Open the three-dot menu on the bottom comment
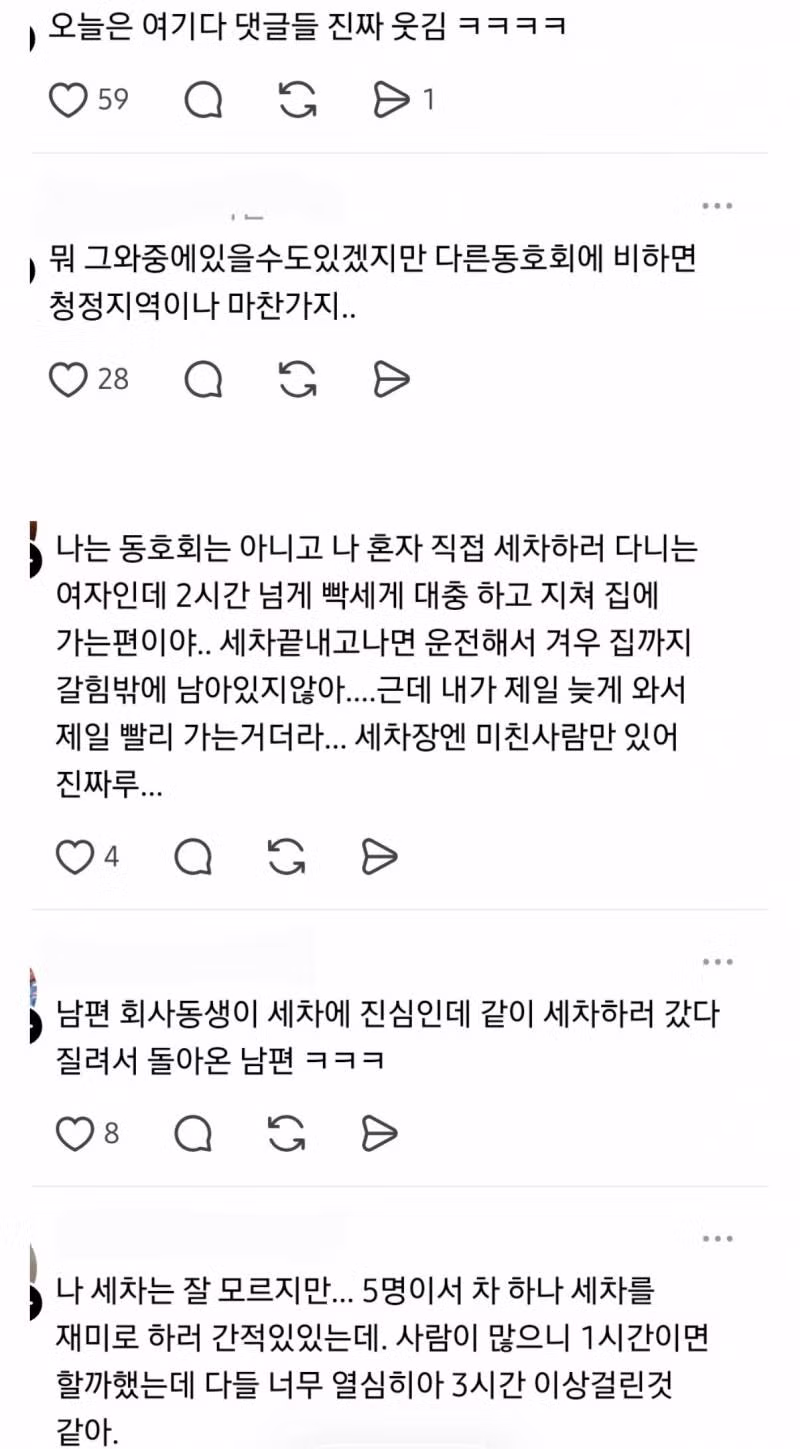 point(716,1240)
